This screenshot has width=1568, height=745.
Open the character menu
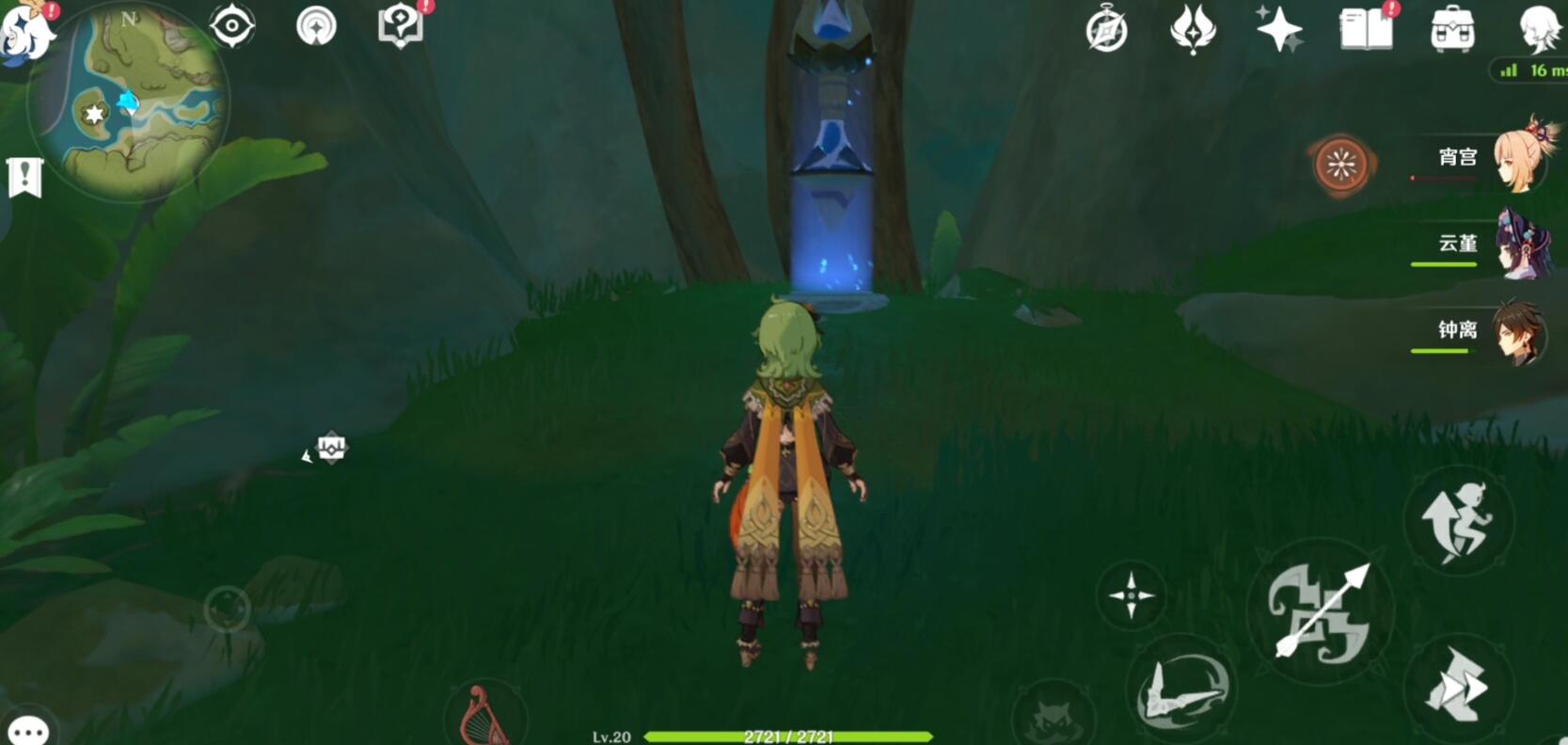pos(1541,28)
